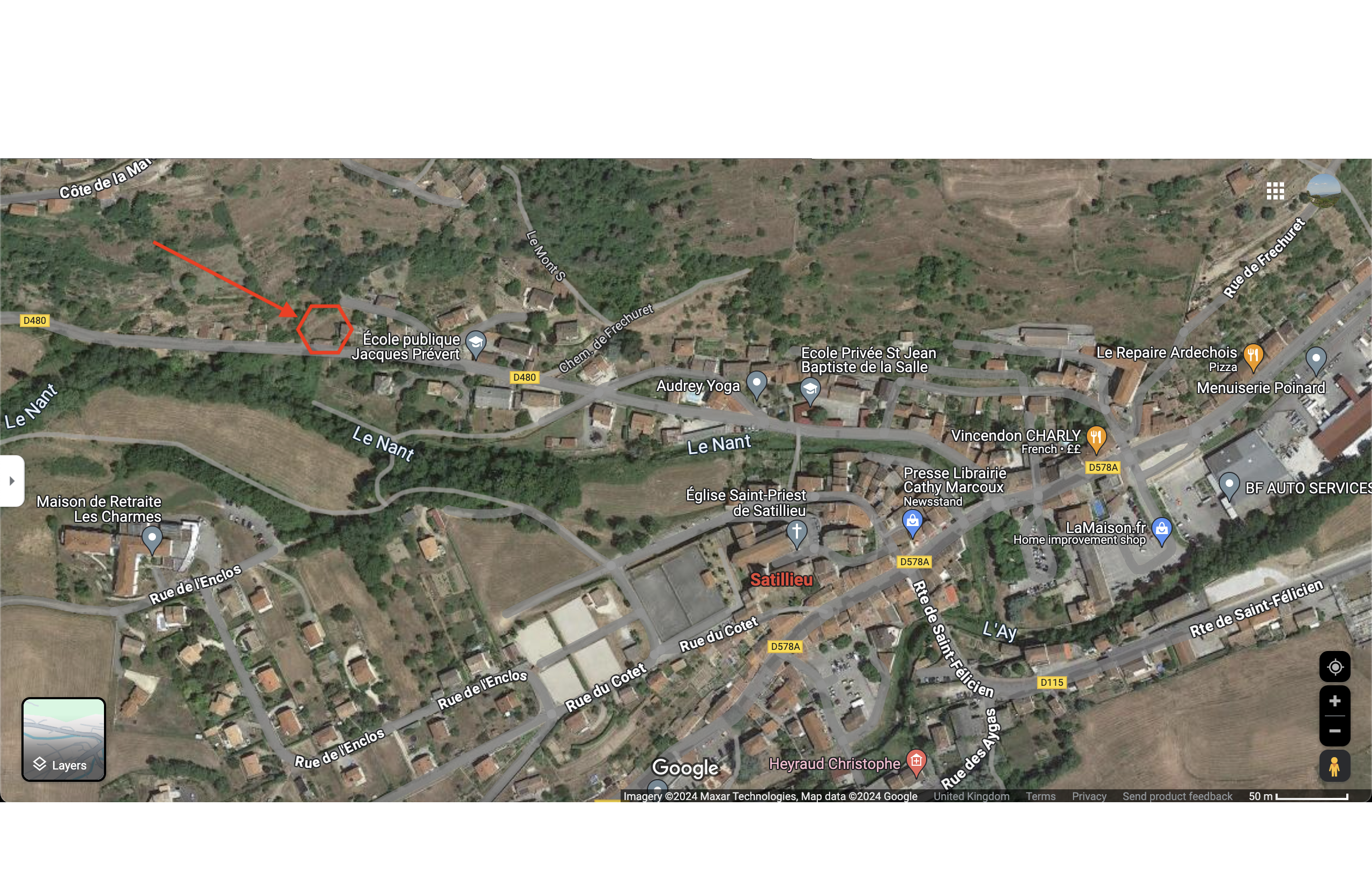Screen dimensions: 1372x888
Task: Open the Audrey Yoga place marker
Action: pyautogui.click(x=757, y=383)
